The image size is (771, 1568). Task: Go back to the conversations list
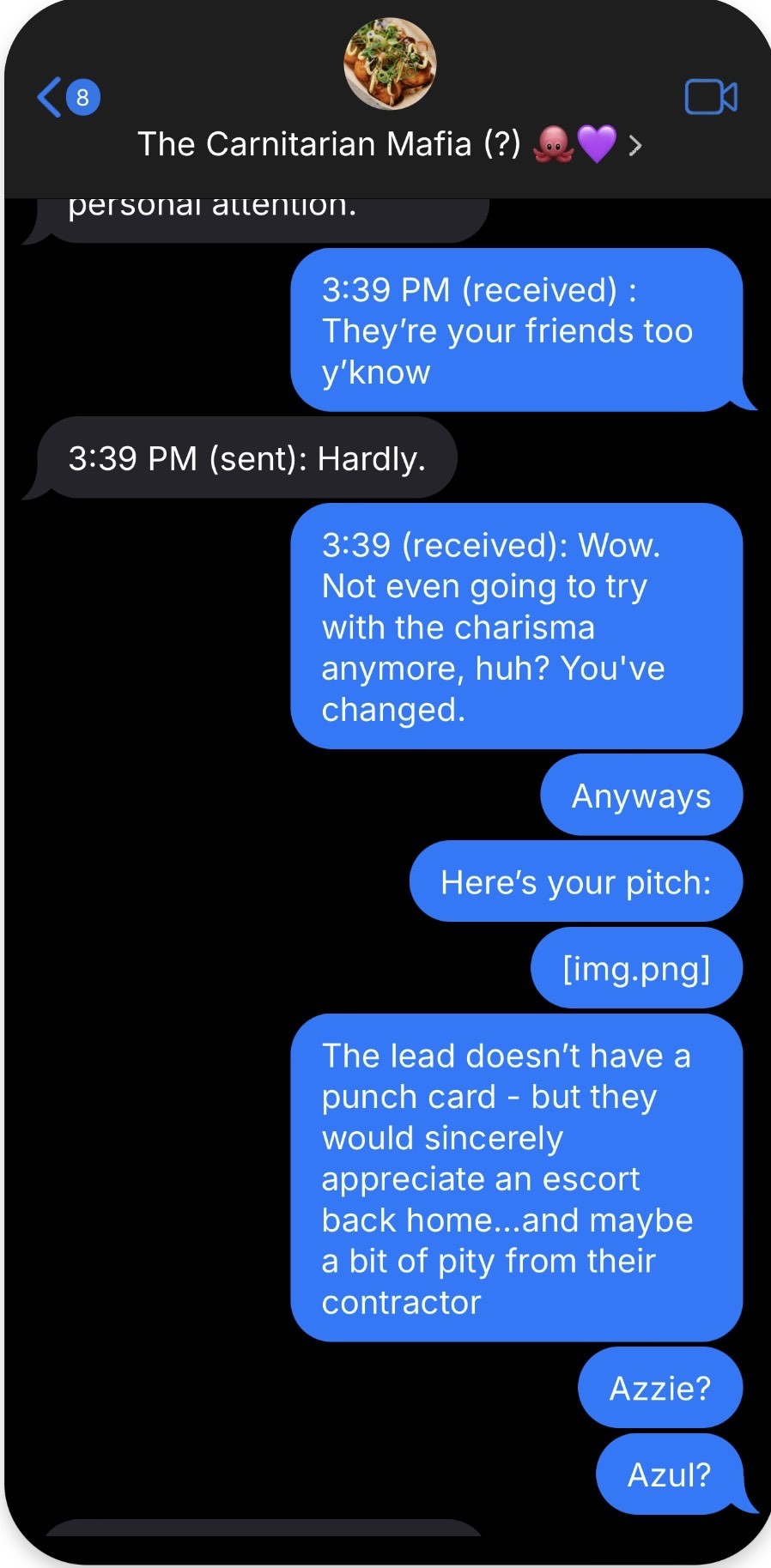click(x=52, y=97)
